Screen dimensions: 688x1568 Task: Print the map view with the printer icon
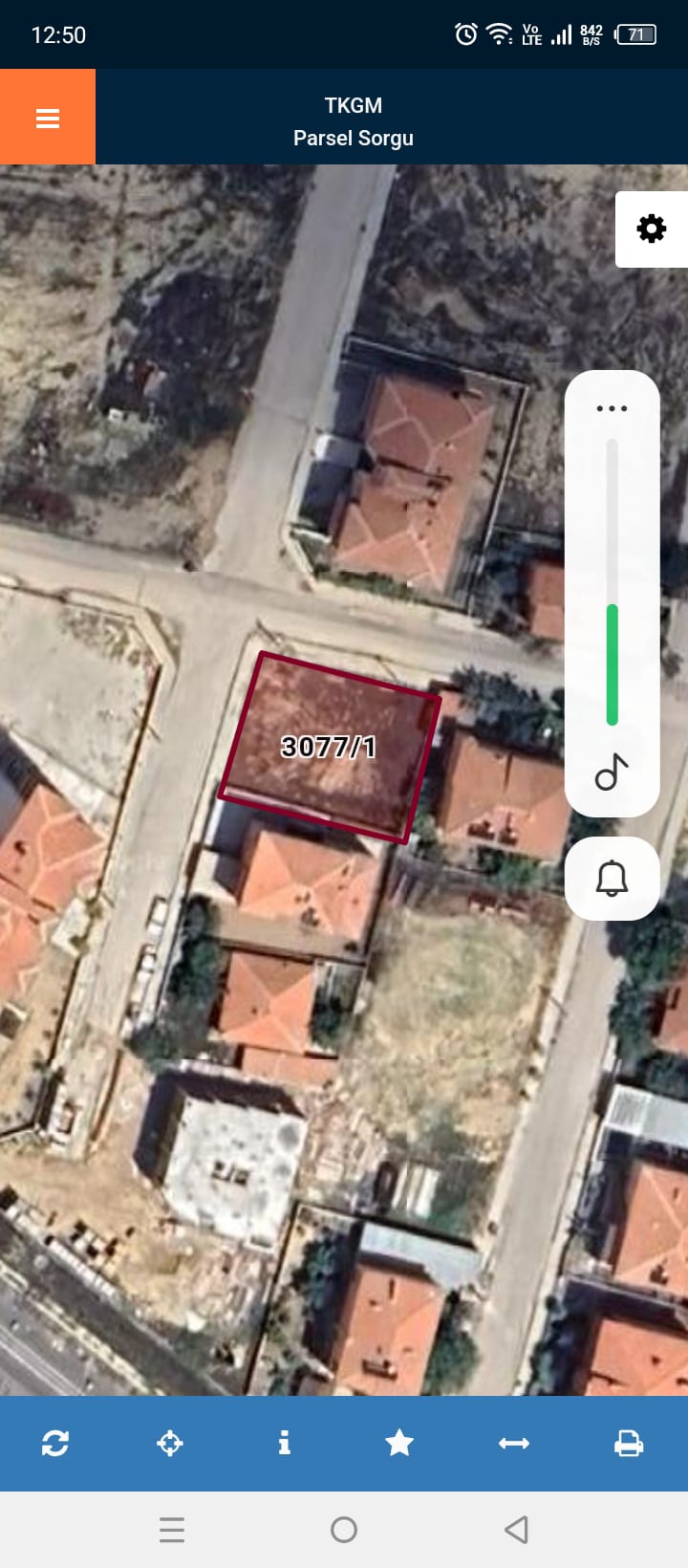point(628,1444)
